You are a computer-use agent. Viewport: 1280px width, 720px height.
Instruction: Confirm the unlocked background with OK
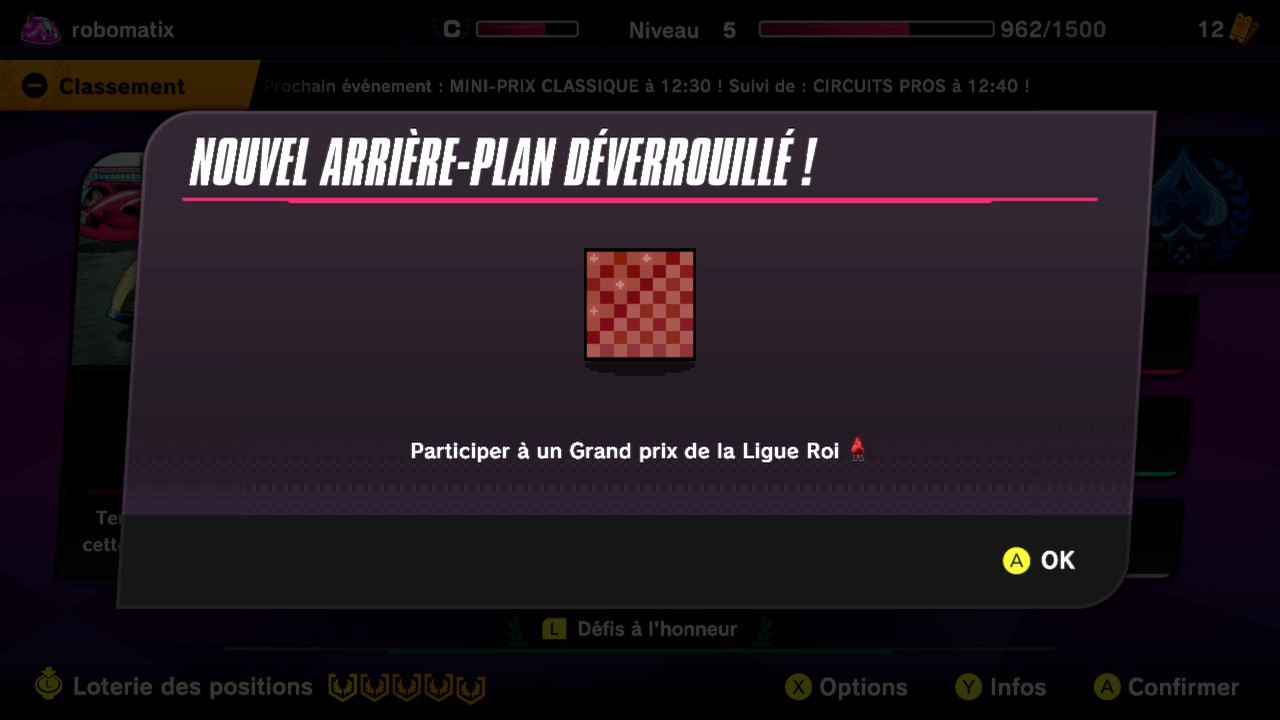tap(1039, 561)
